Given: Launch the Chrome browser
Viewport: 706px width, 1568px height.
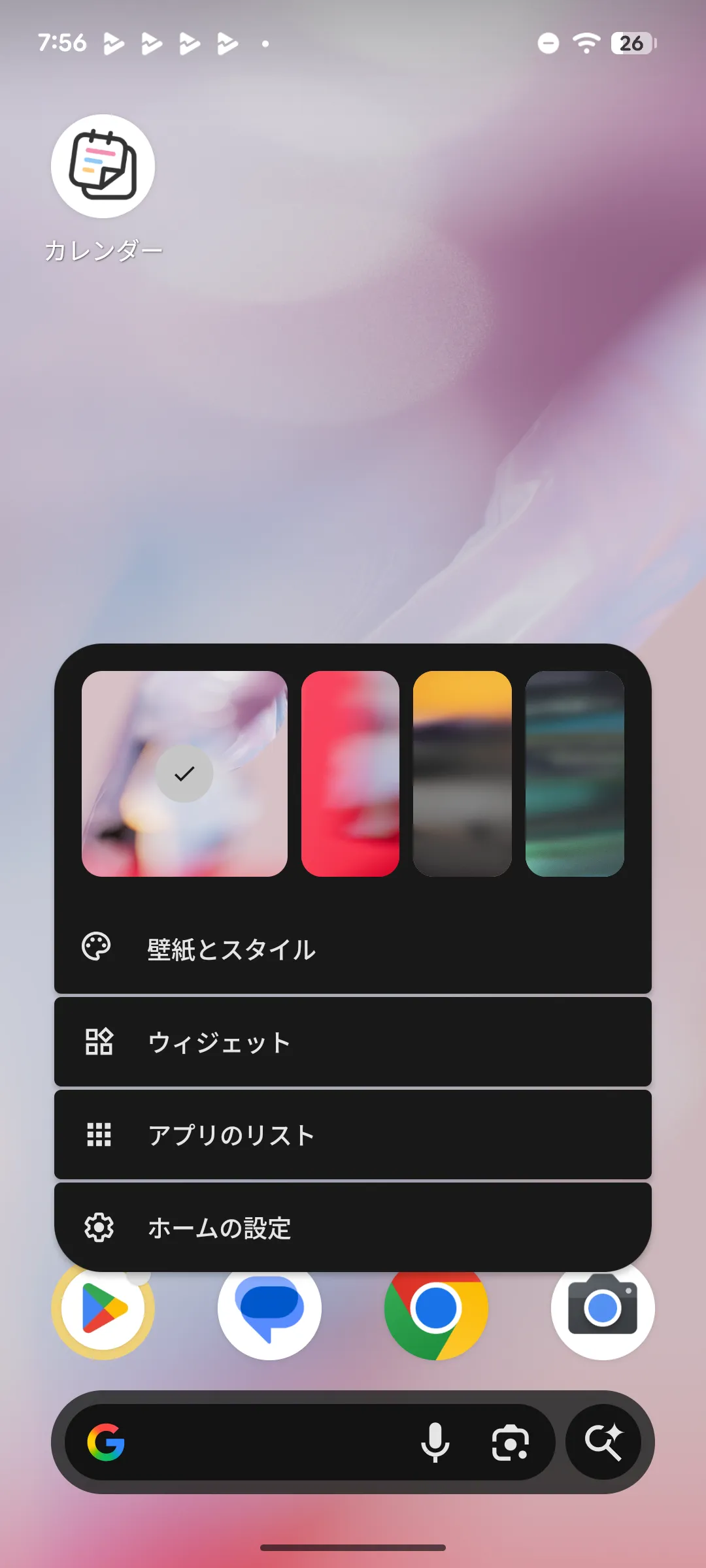Looking at the screenshot, I should tap(436, 1310).
